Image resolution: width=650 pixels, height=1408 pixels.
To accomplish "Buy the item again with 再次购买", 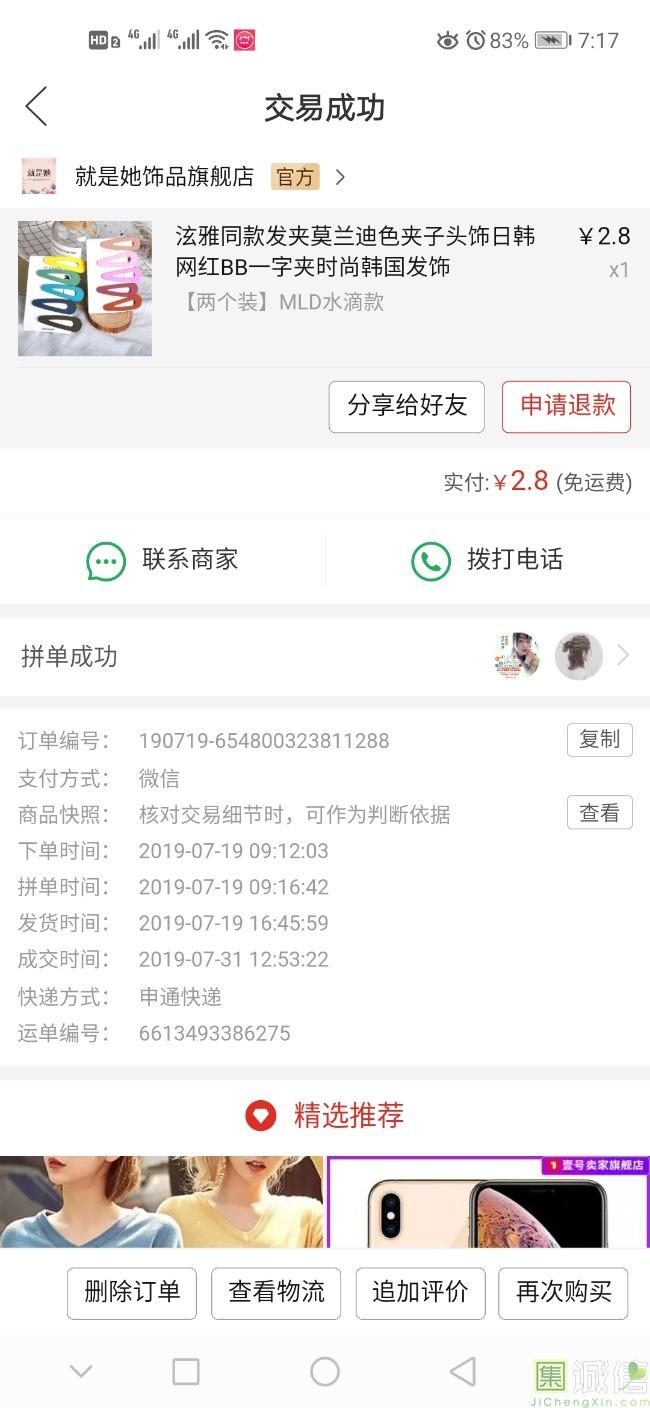I will (563, 1292).
